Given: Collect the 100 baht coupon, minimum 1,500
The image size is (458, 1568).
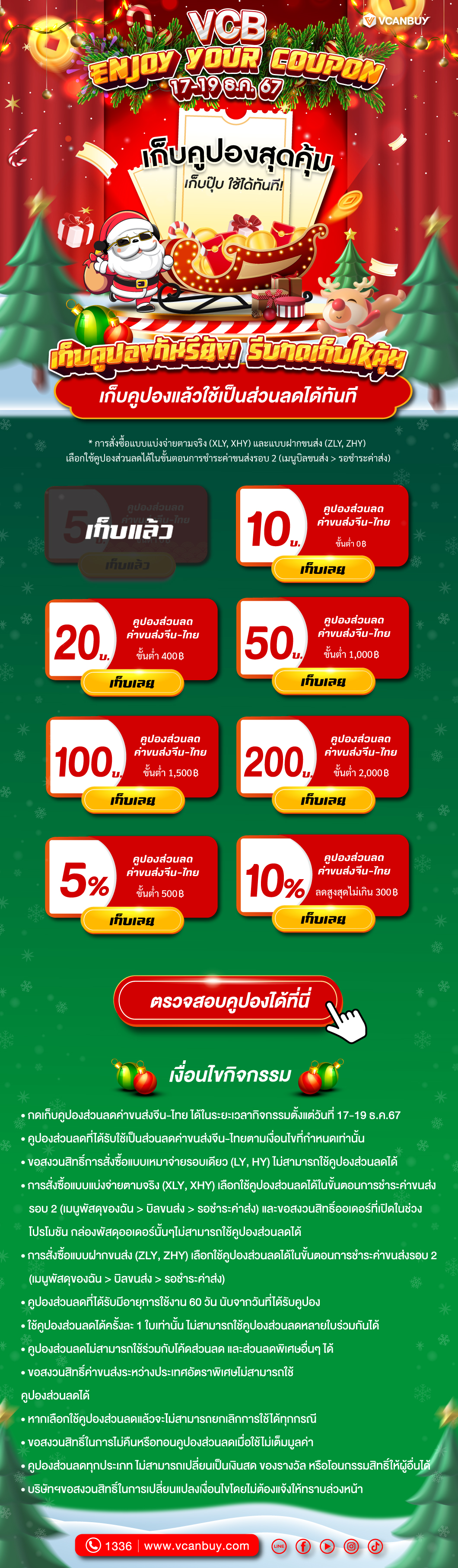Looking at the screenshot, I should coord(133,800).
